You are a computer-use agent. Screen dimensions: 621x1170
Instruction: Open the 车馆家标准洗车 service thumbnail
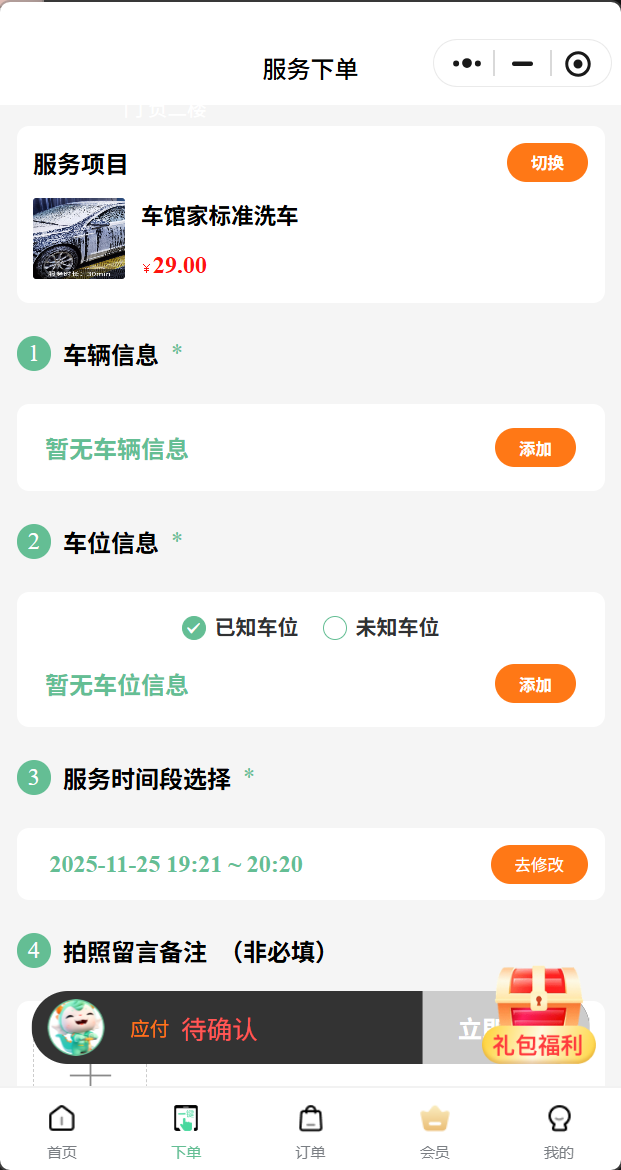pos(79,238)
